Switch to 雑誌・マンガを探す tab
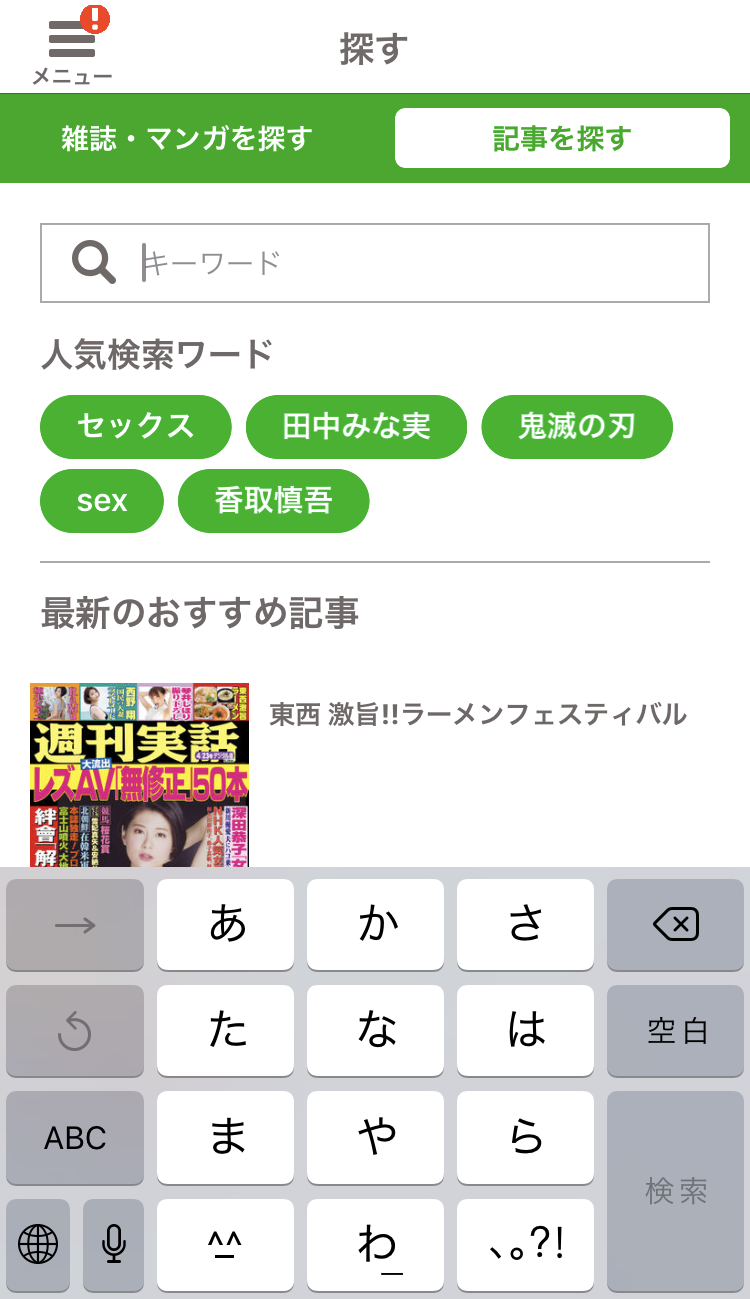Screen dimensions: 750x1299 pyautogui.click(x=187, y=138)
